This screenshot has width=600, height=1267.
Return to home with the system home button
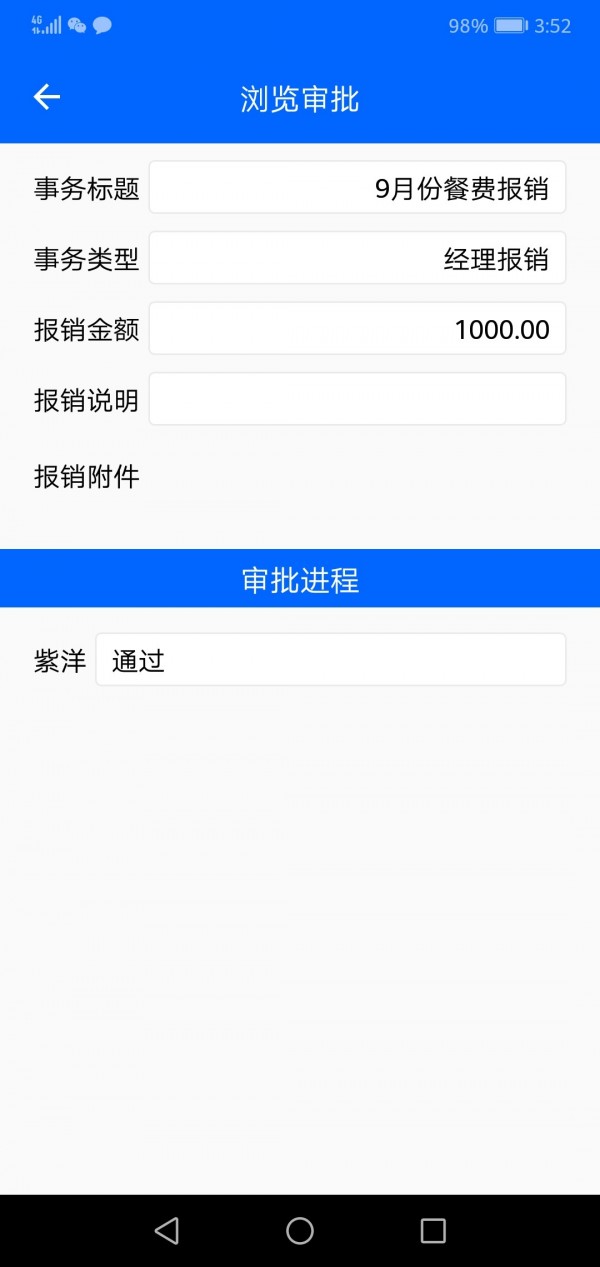click(x=300, y=1230)
